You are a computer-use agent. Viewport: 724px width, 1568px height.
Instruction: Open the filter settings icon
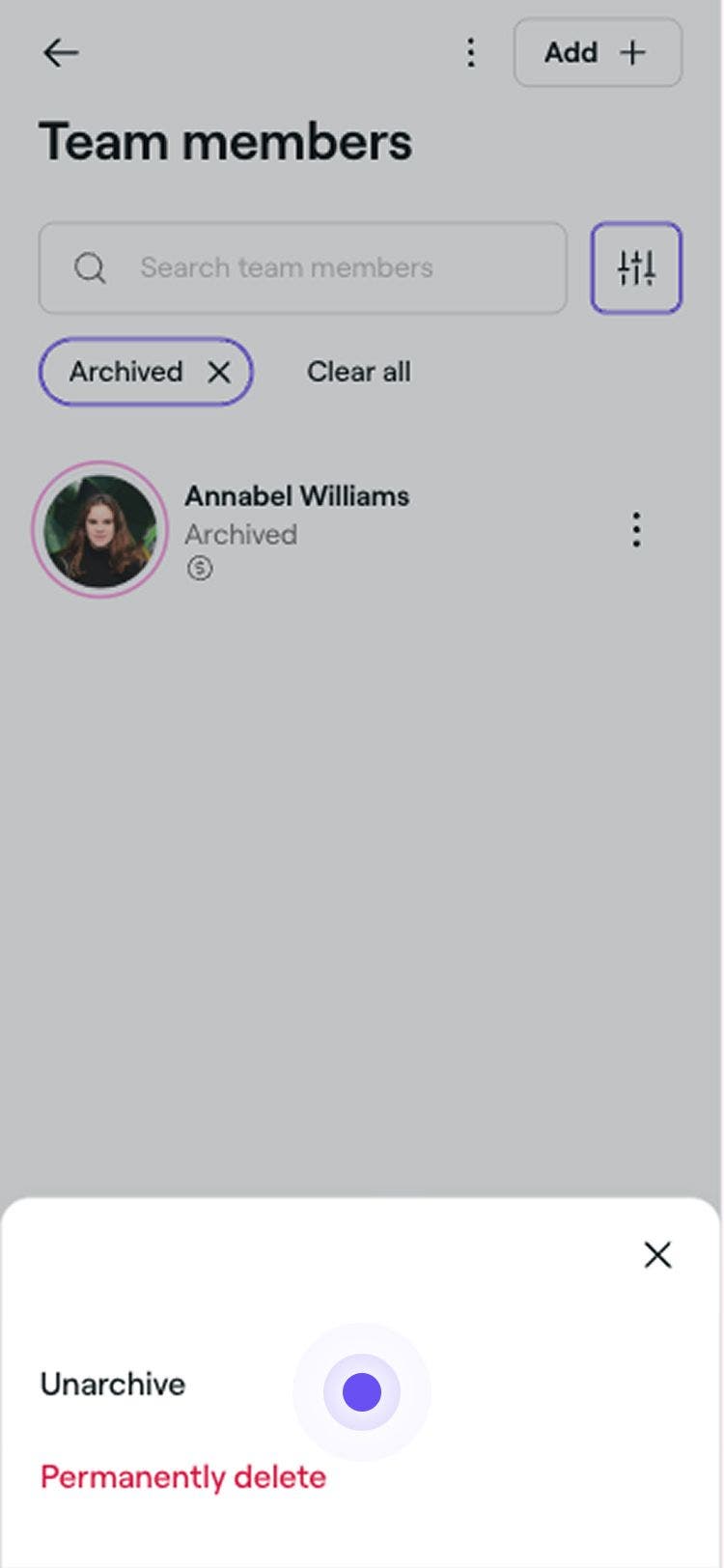pyautogui.click(x=636, y=267)
